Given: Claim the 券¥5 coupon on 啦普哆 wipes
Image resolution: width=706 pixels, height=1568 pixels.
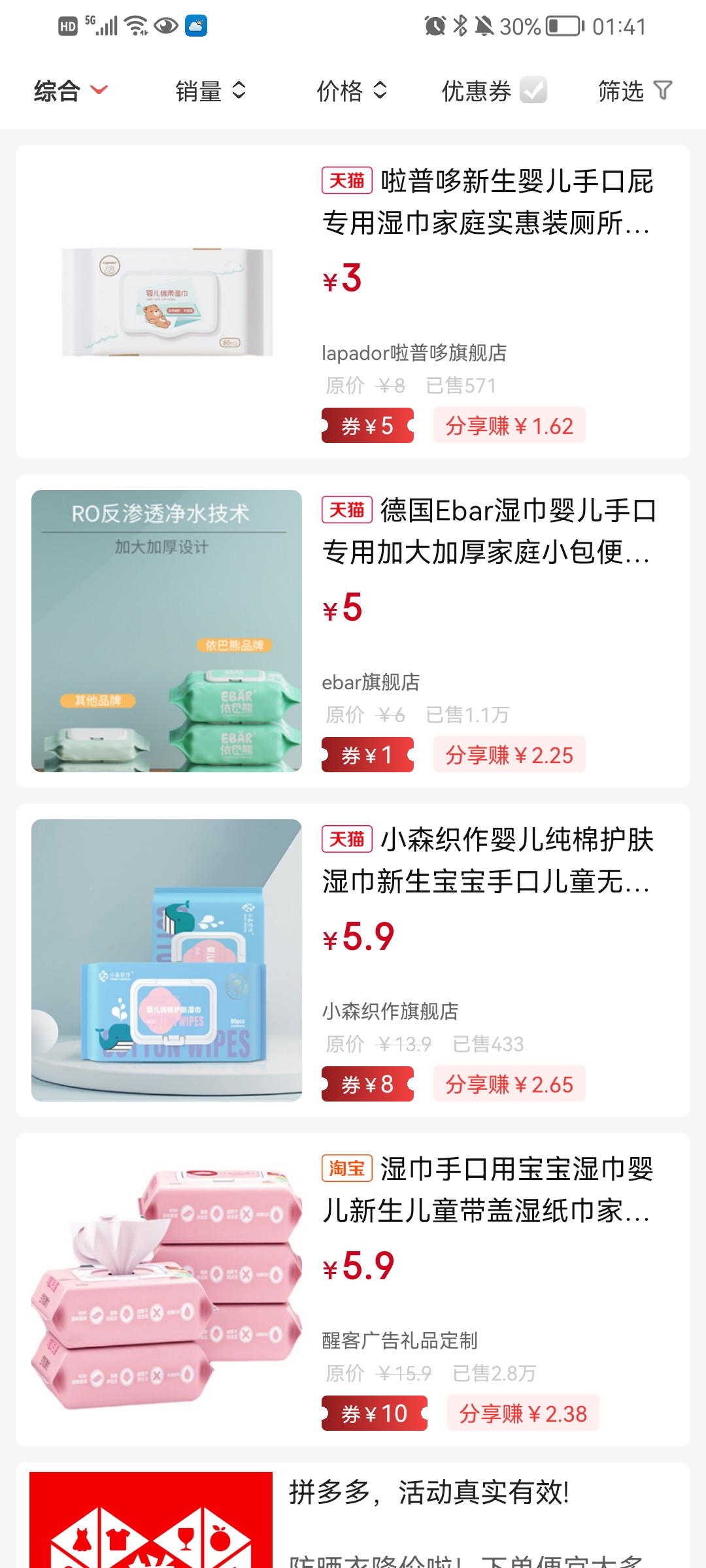Looking at the screenshot, I should tap(367, 426).
